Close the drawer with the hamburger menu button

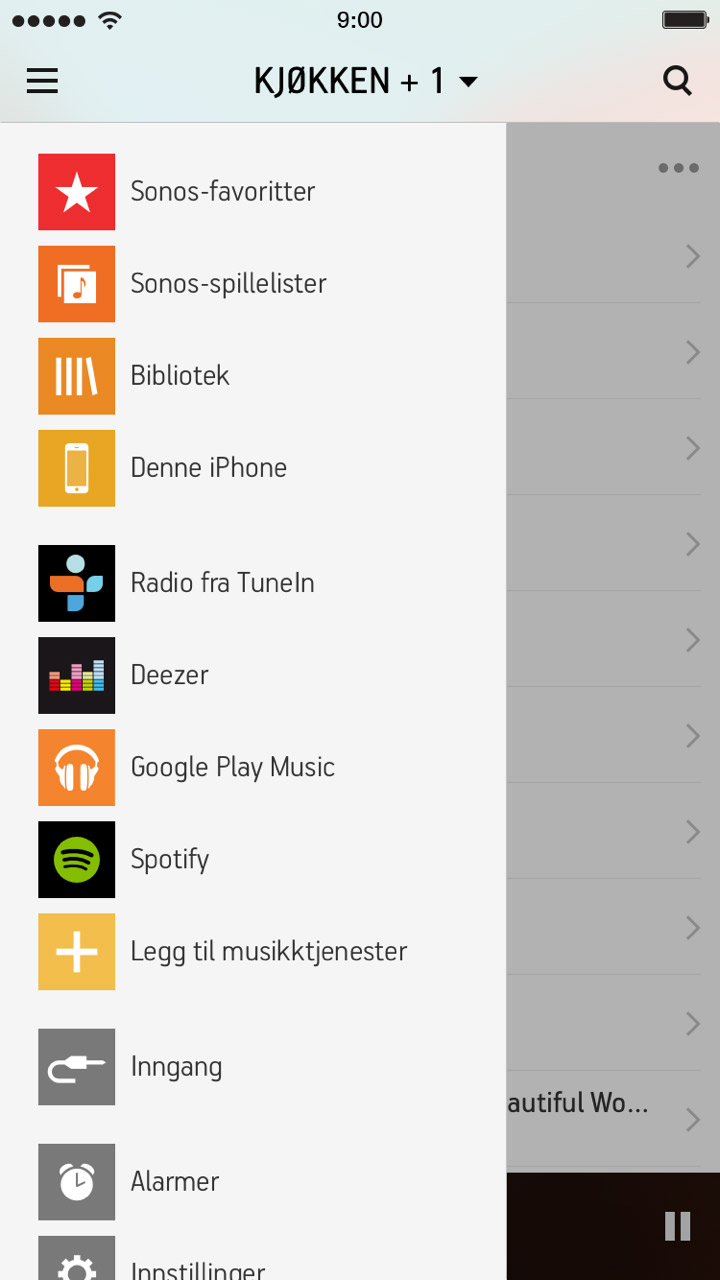pyautogui.click(x=42, y=81)
